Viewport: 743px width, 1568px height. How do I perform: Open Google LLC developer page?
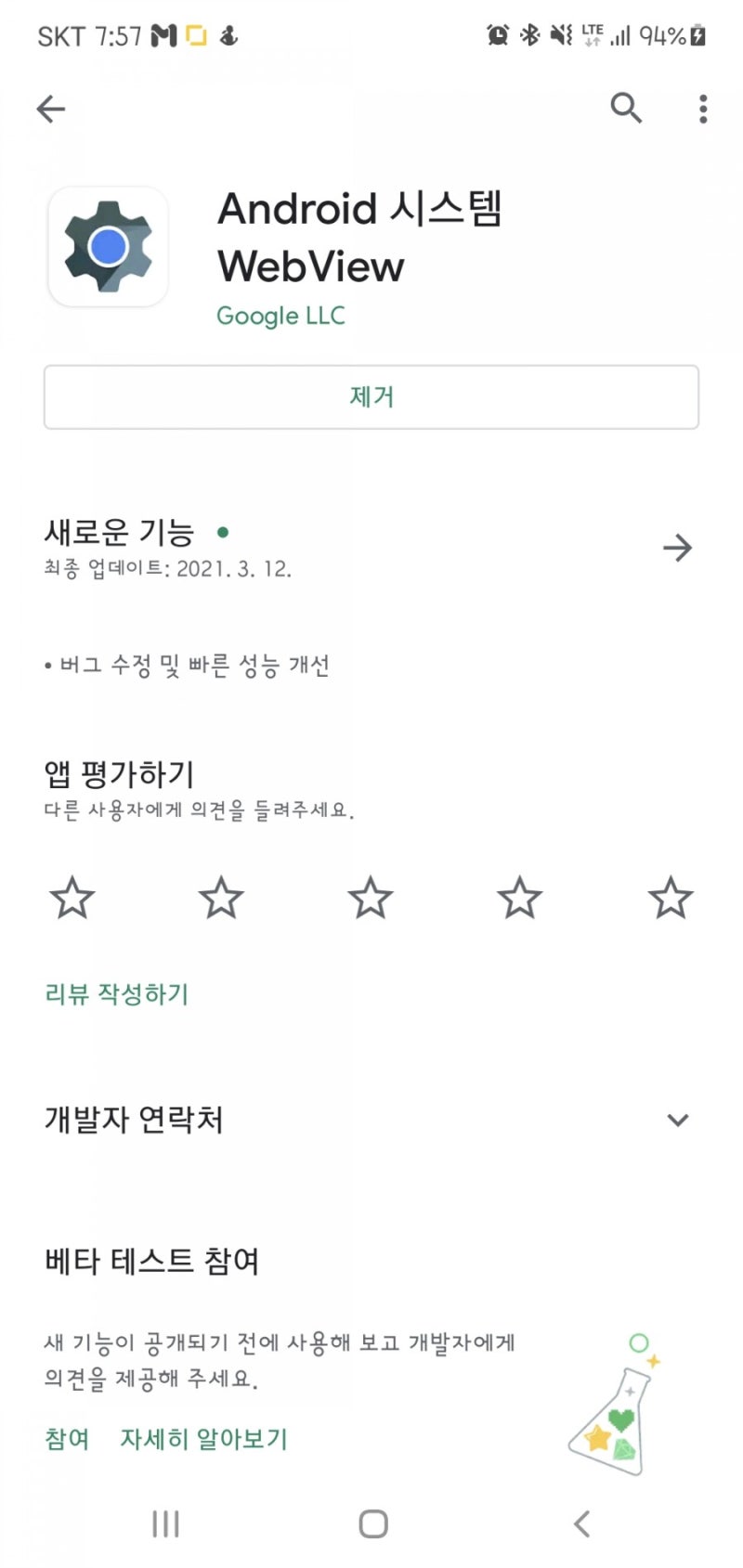[x=280, y=316]
